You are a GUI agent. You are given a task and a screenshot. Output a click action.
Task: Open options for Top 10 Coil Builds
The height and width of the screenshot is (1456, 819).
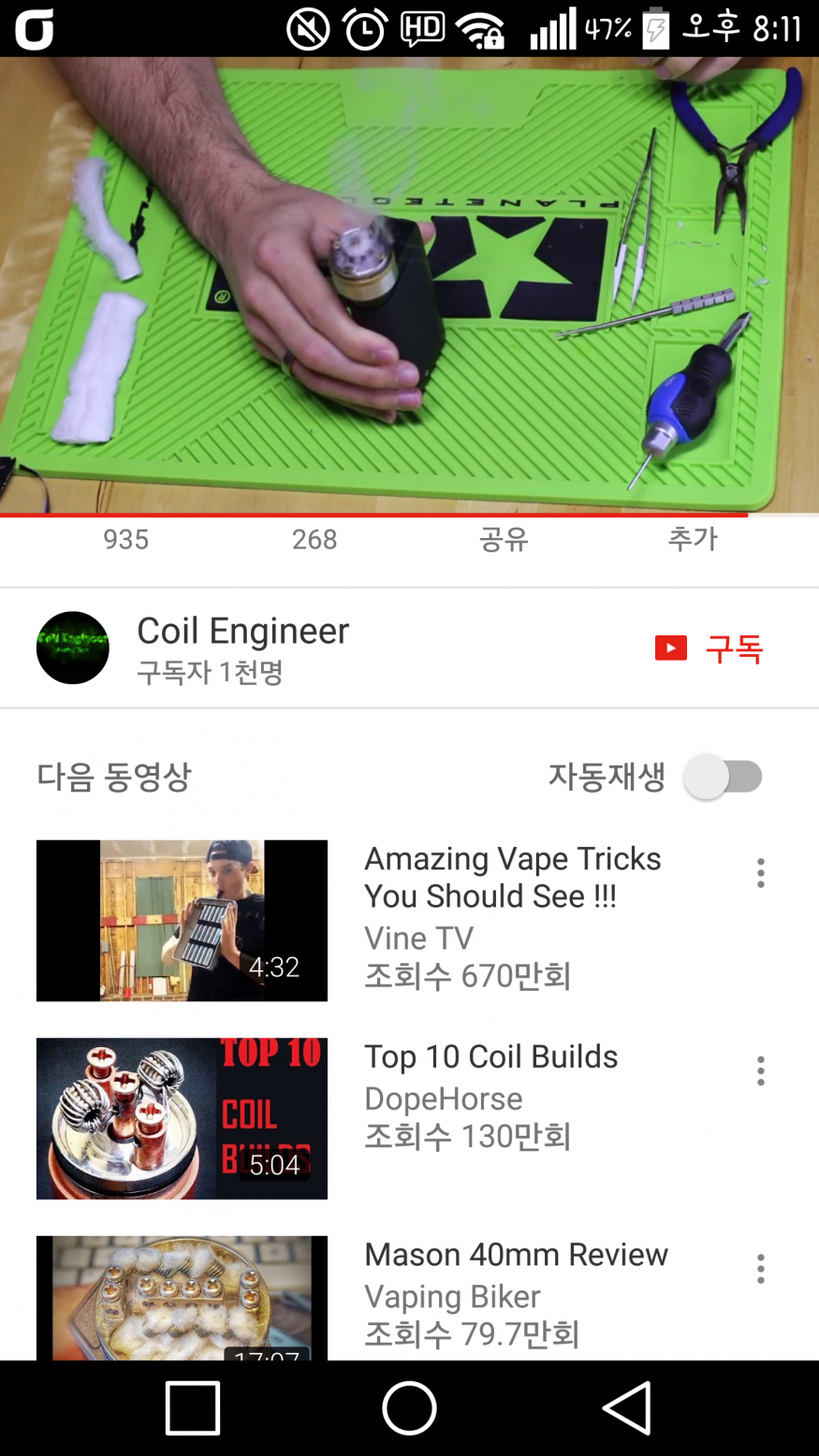[x=761, y=1070]
